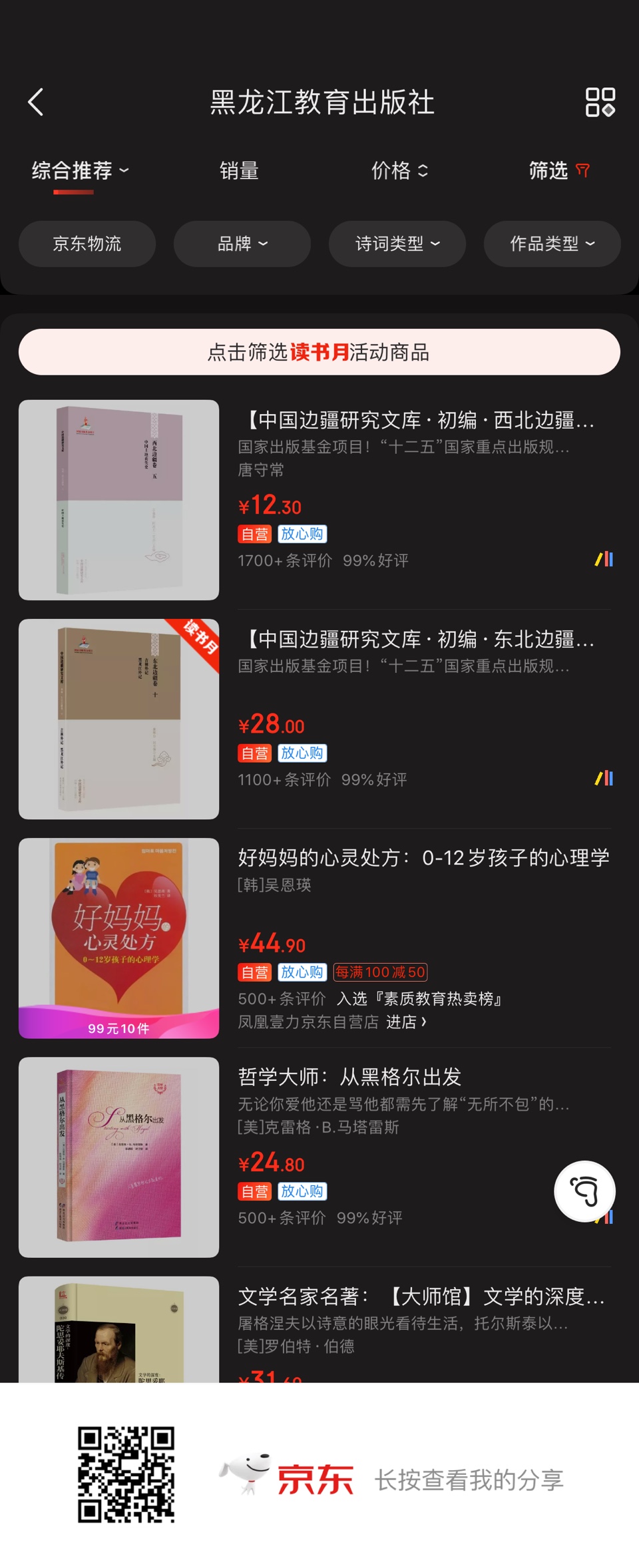Switch the product layout view

(599, 102)
